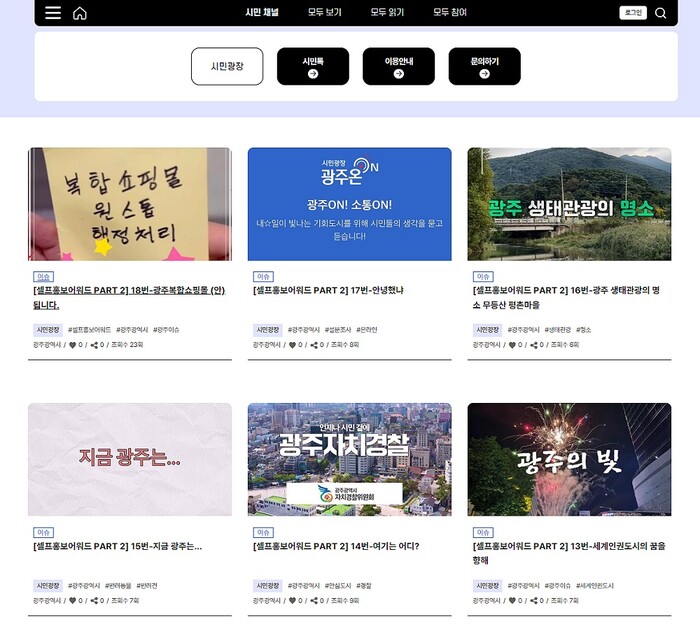The width and height of the screenshot is (700, 638).
Task: Open the 광주온 소통ON card
Action: coord(349,204)
